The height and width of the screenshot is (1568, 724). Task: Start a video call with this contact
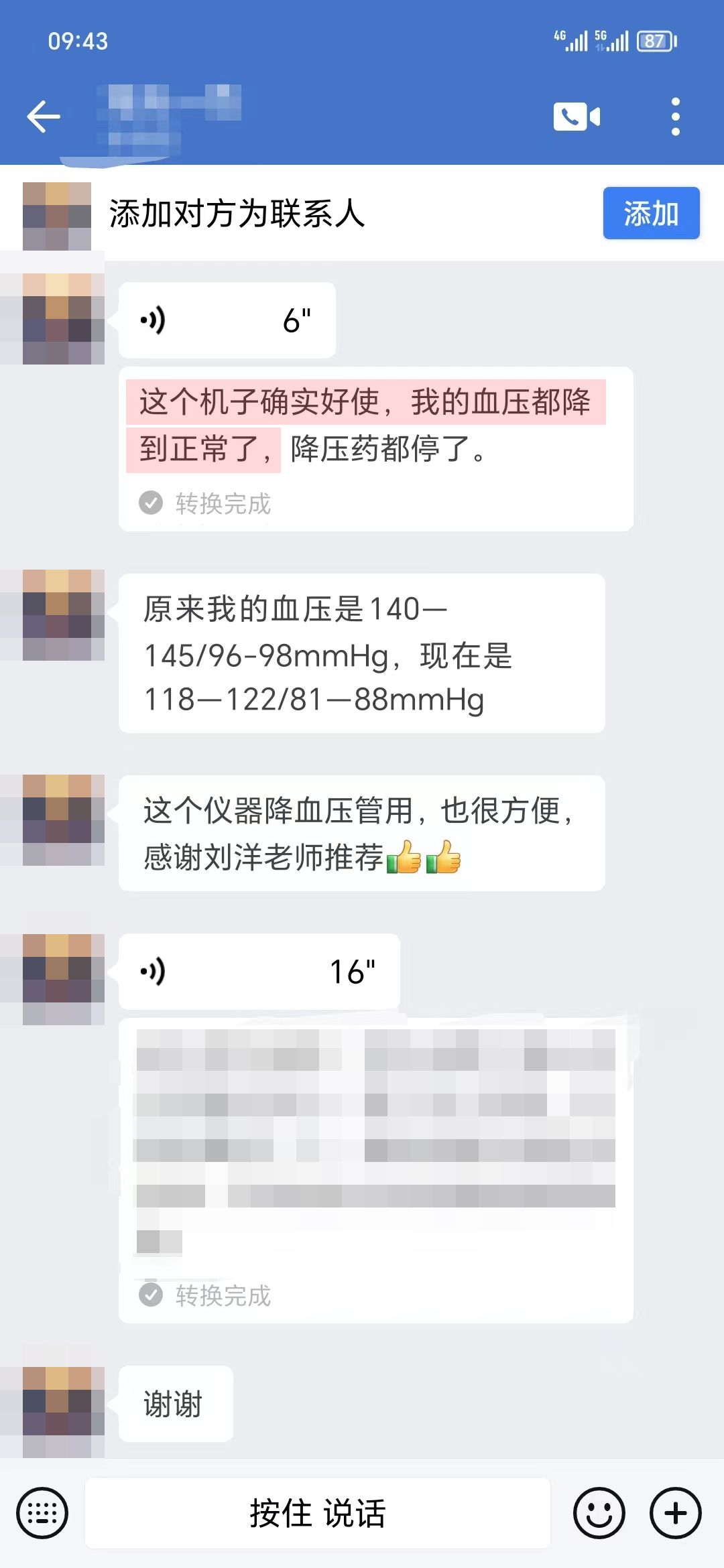[x=575, y=115]
